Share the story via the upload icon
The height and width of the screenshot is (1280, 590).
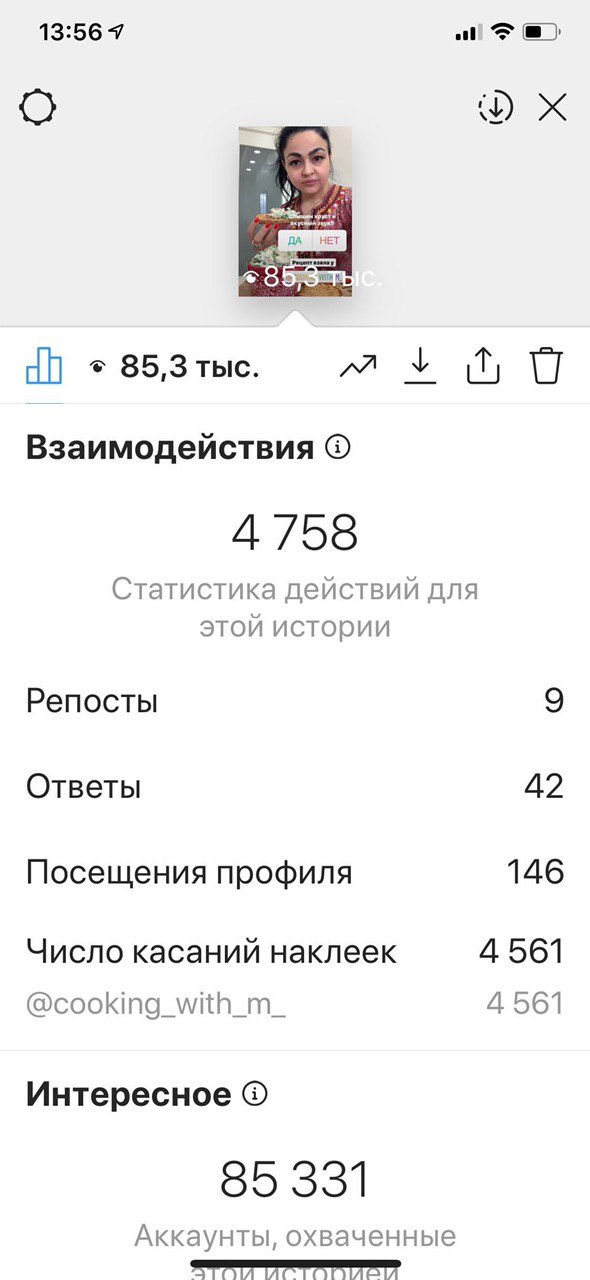[x=483, y=366]
